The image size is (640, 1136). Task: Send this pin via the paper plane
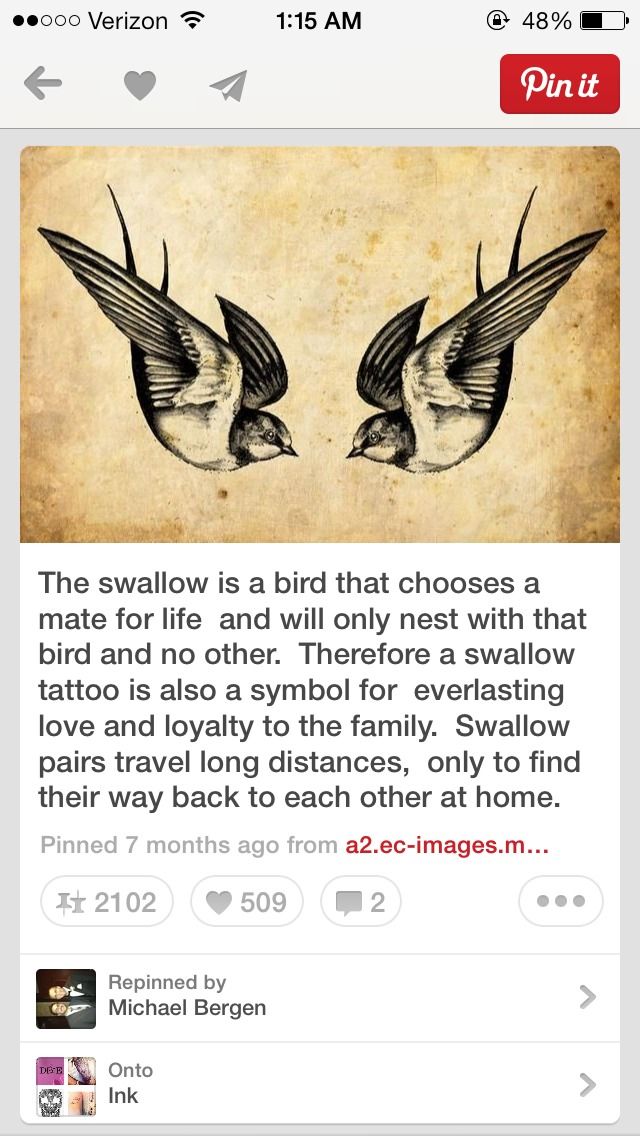point(229,85)
